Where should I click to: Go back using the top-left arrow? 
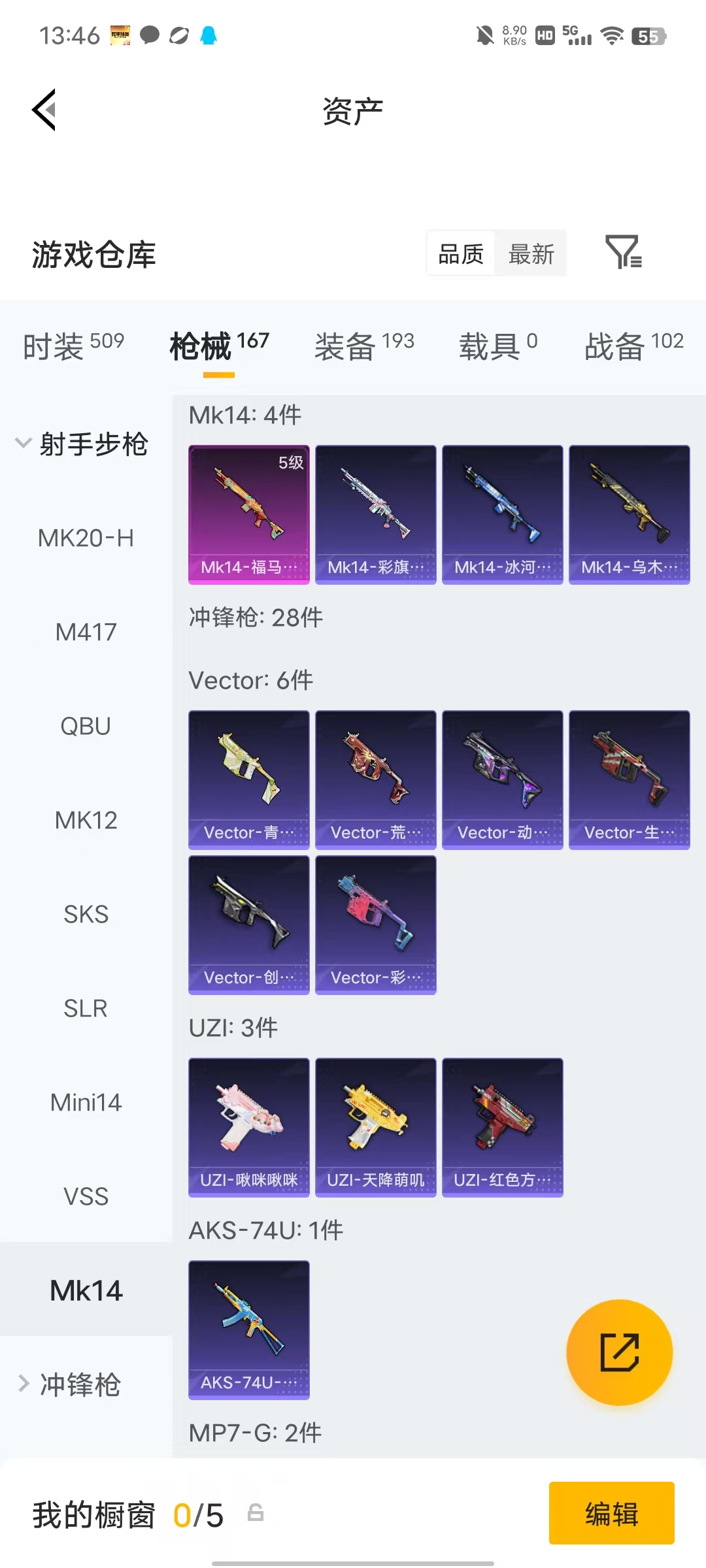pos(44,110)
